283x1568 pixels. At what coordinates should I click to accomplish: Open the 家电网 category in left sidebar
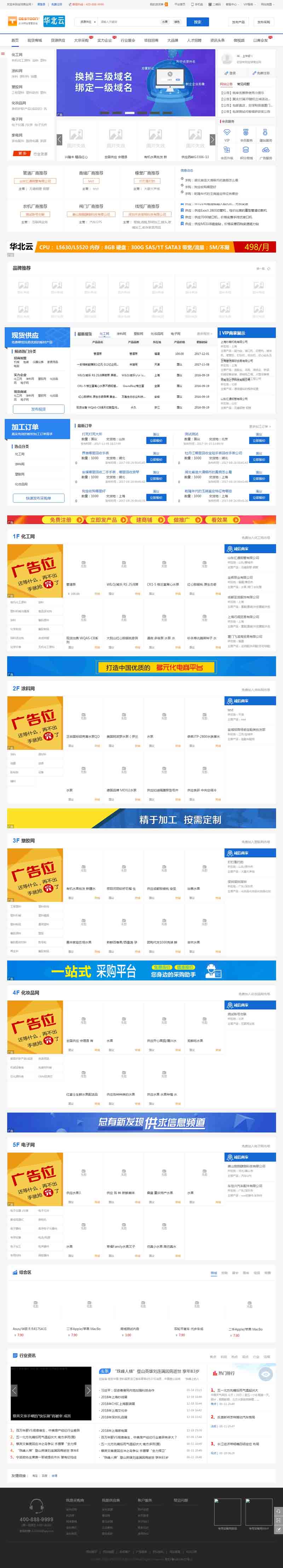pos(17,135)
